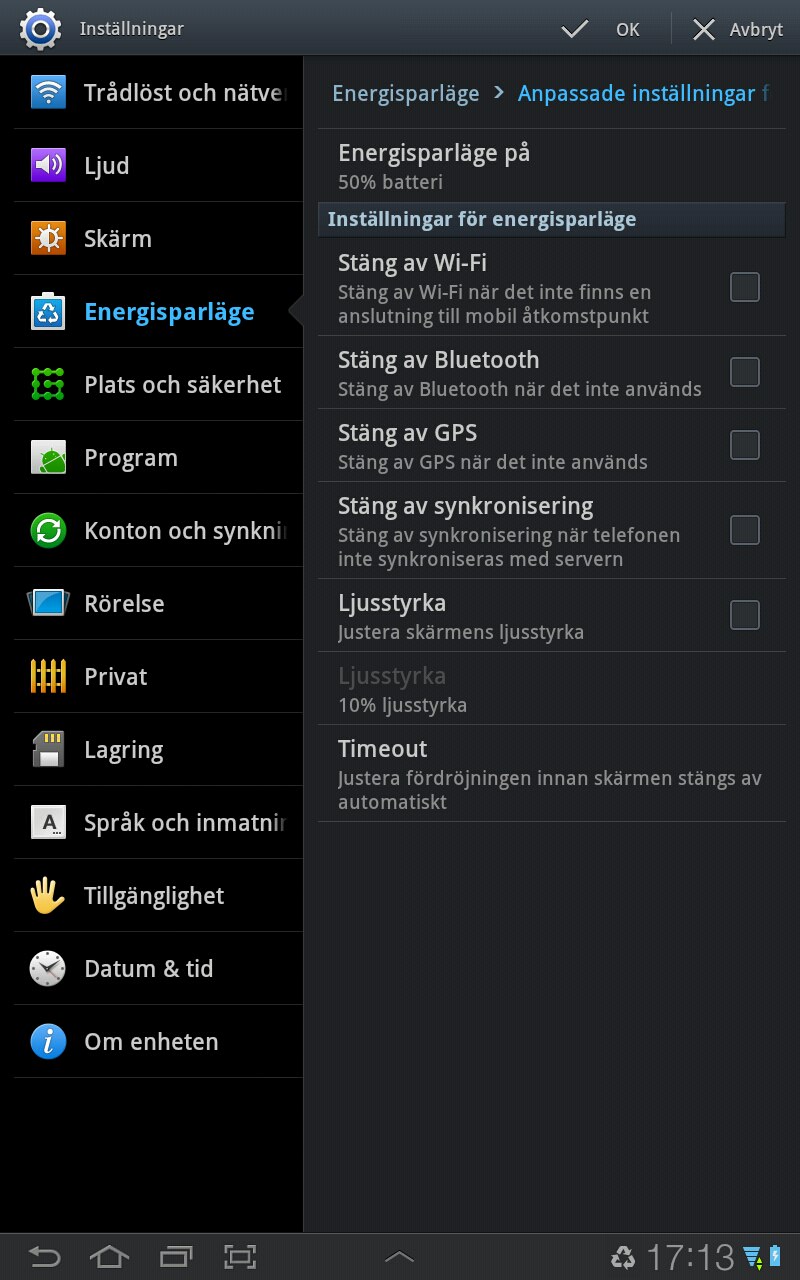800x1280 pixels.
Task: Open Ljud settings
Action: [158, 166]
